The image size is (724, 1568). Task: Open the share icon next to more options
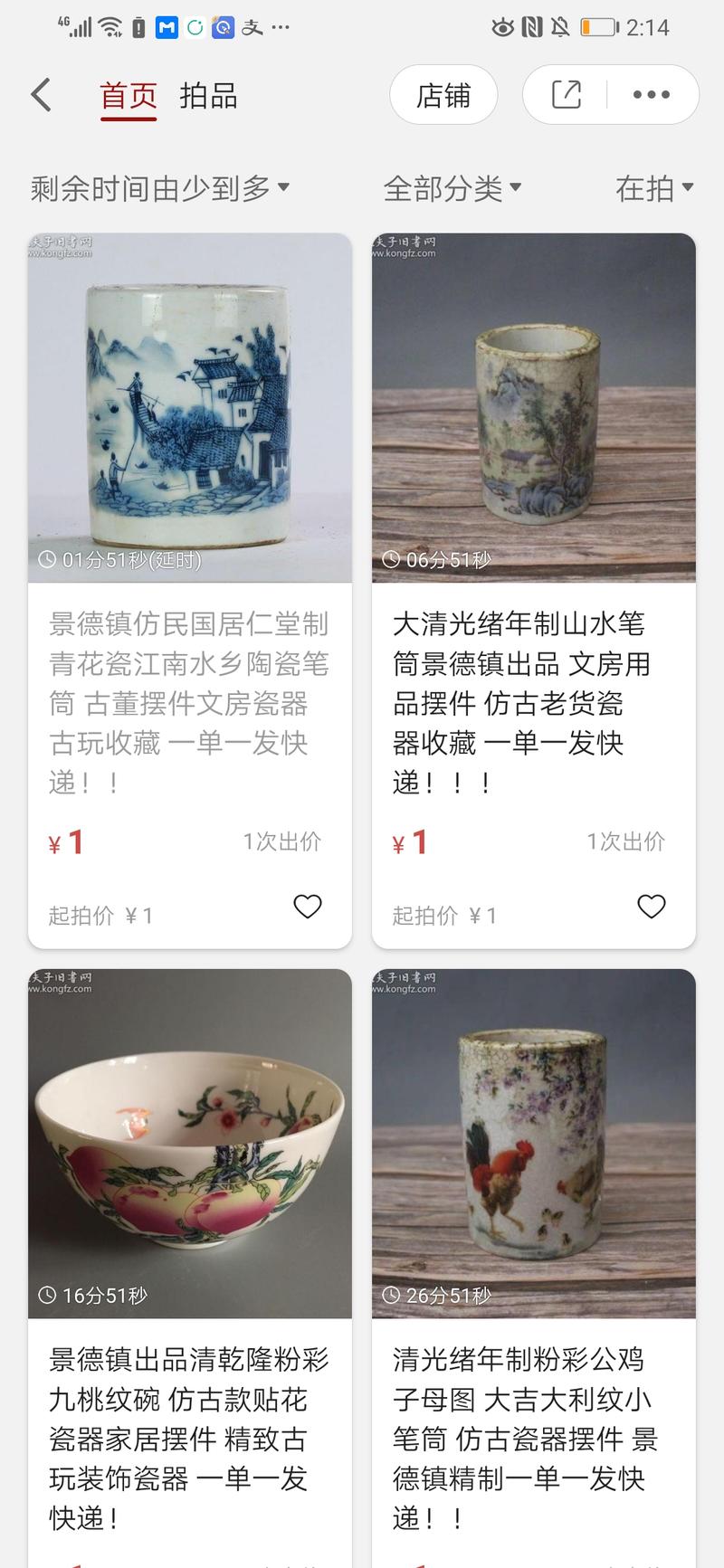click(566, 94)
